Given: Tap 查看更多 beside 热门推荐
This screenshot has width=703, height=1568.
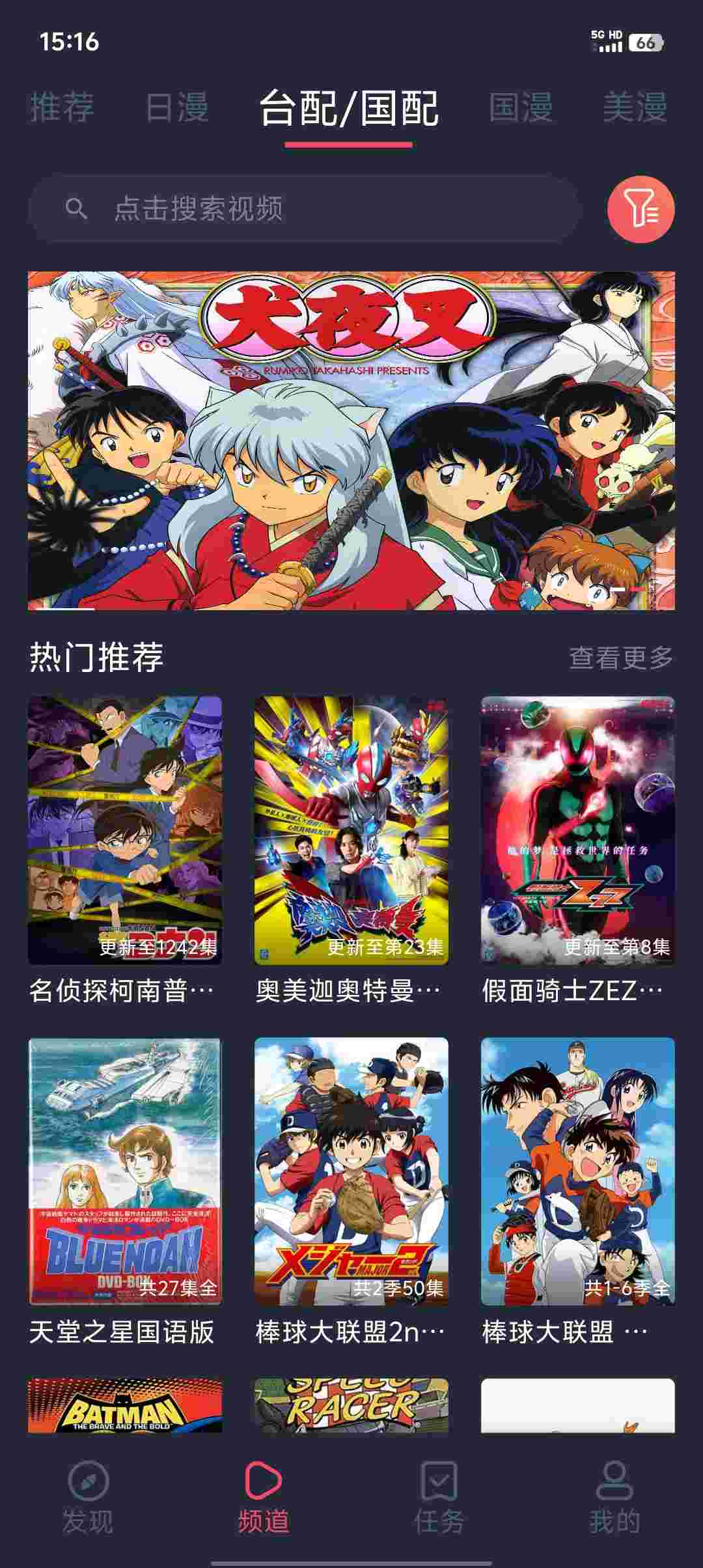Looking at the screenshot, I should tap(621, 658).
